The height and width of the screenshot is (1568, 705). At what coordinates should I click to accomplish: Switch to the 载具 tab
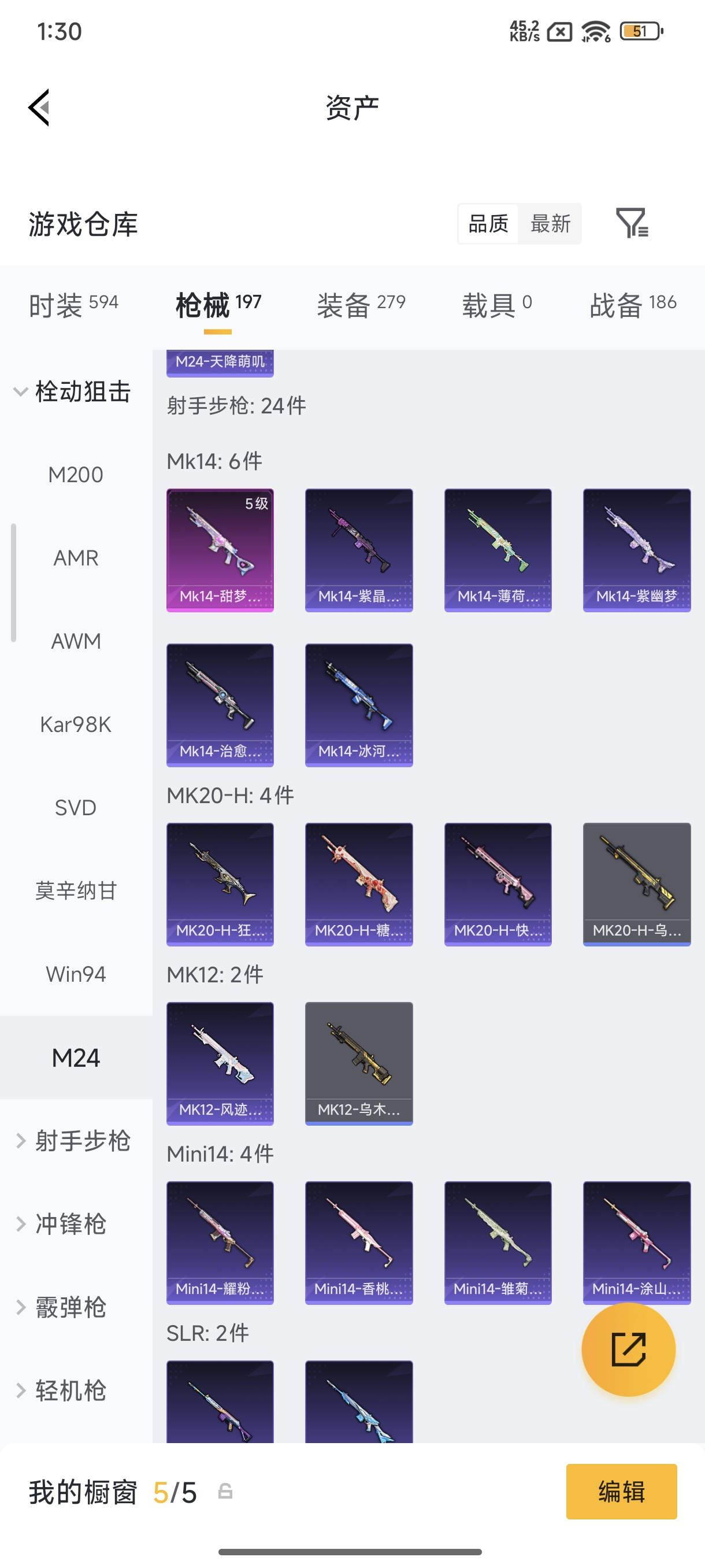click(x=497, y=304)
